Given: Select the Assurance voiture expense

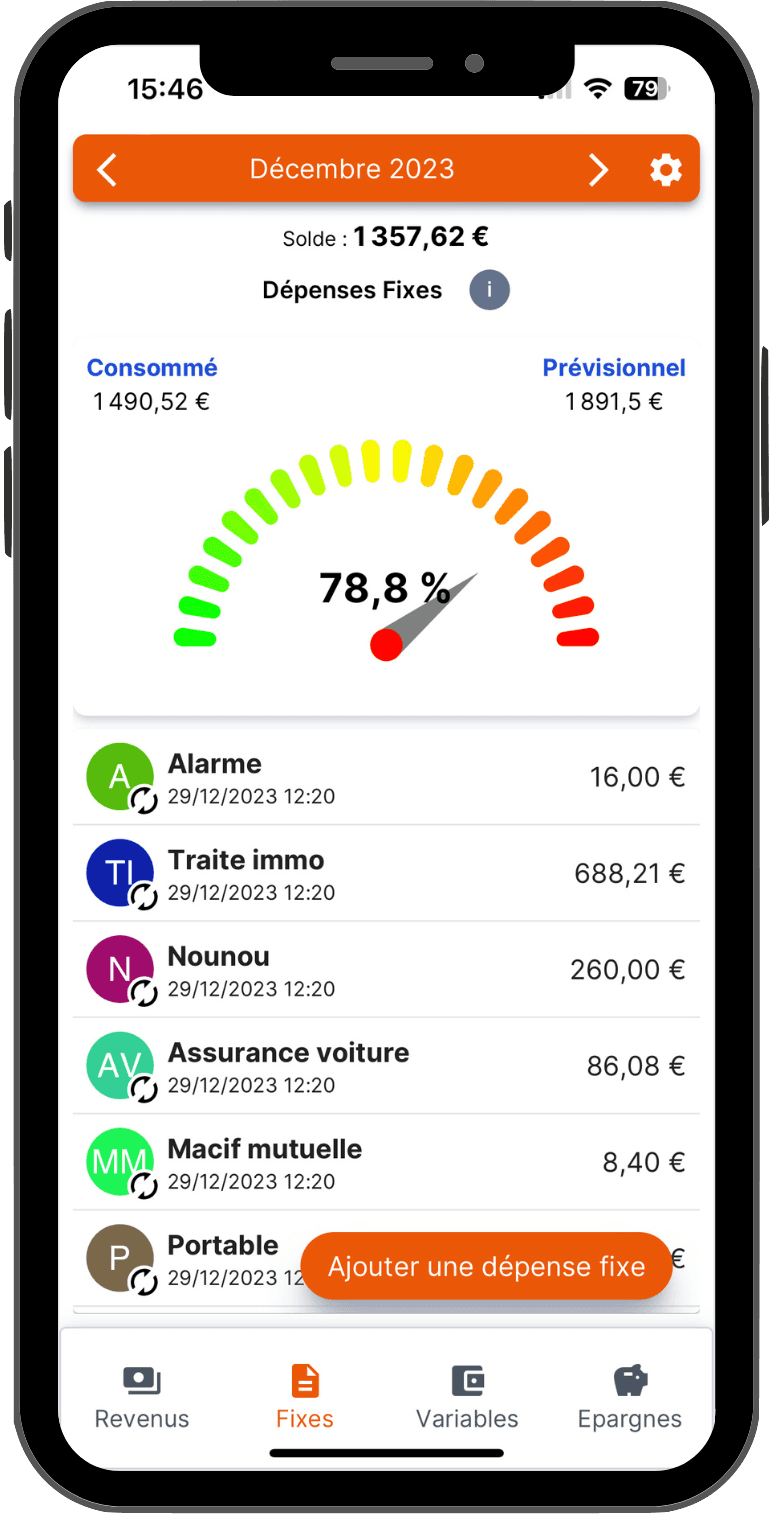Looking at the screenshot, I should [386, 1066].
